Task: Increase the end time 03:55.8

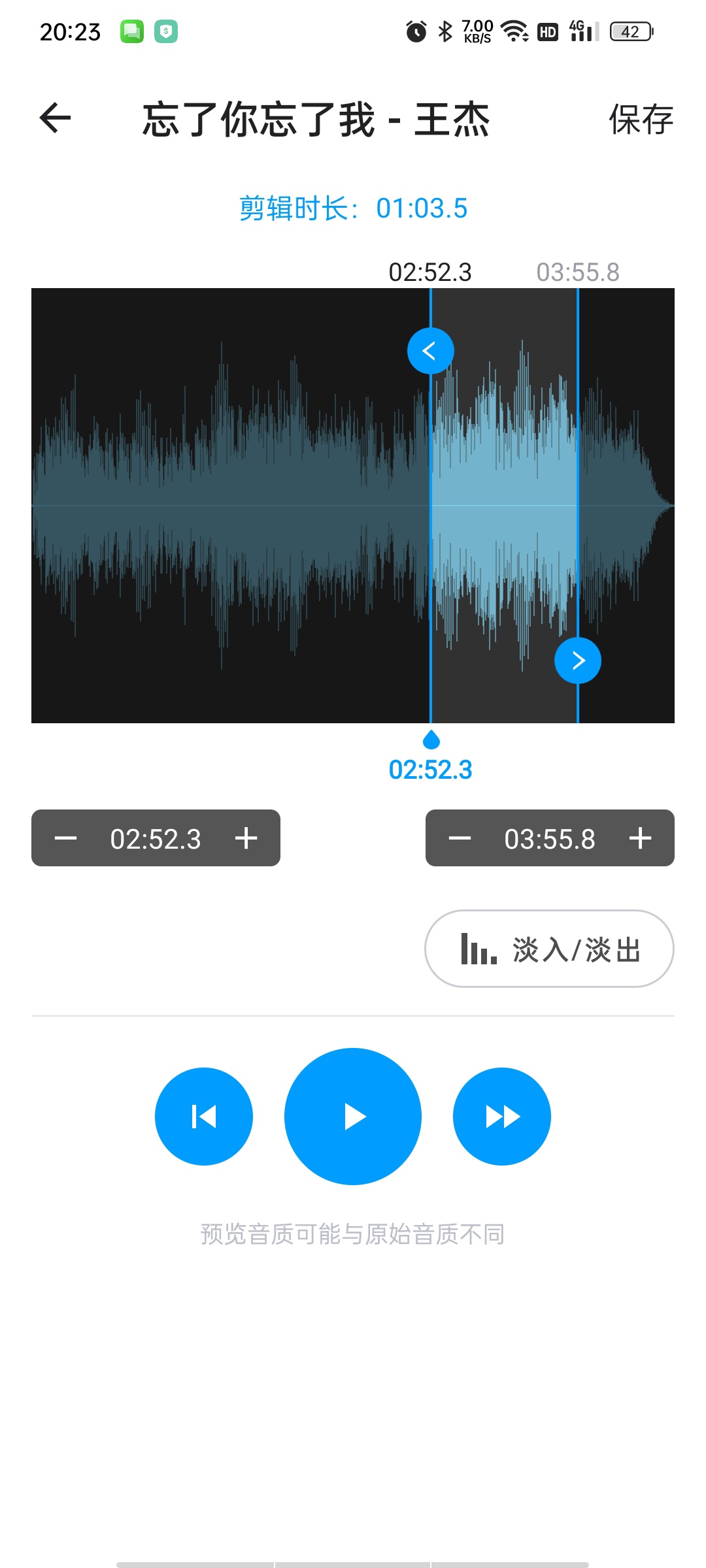Action: (641, 838)
